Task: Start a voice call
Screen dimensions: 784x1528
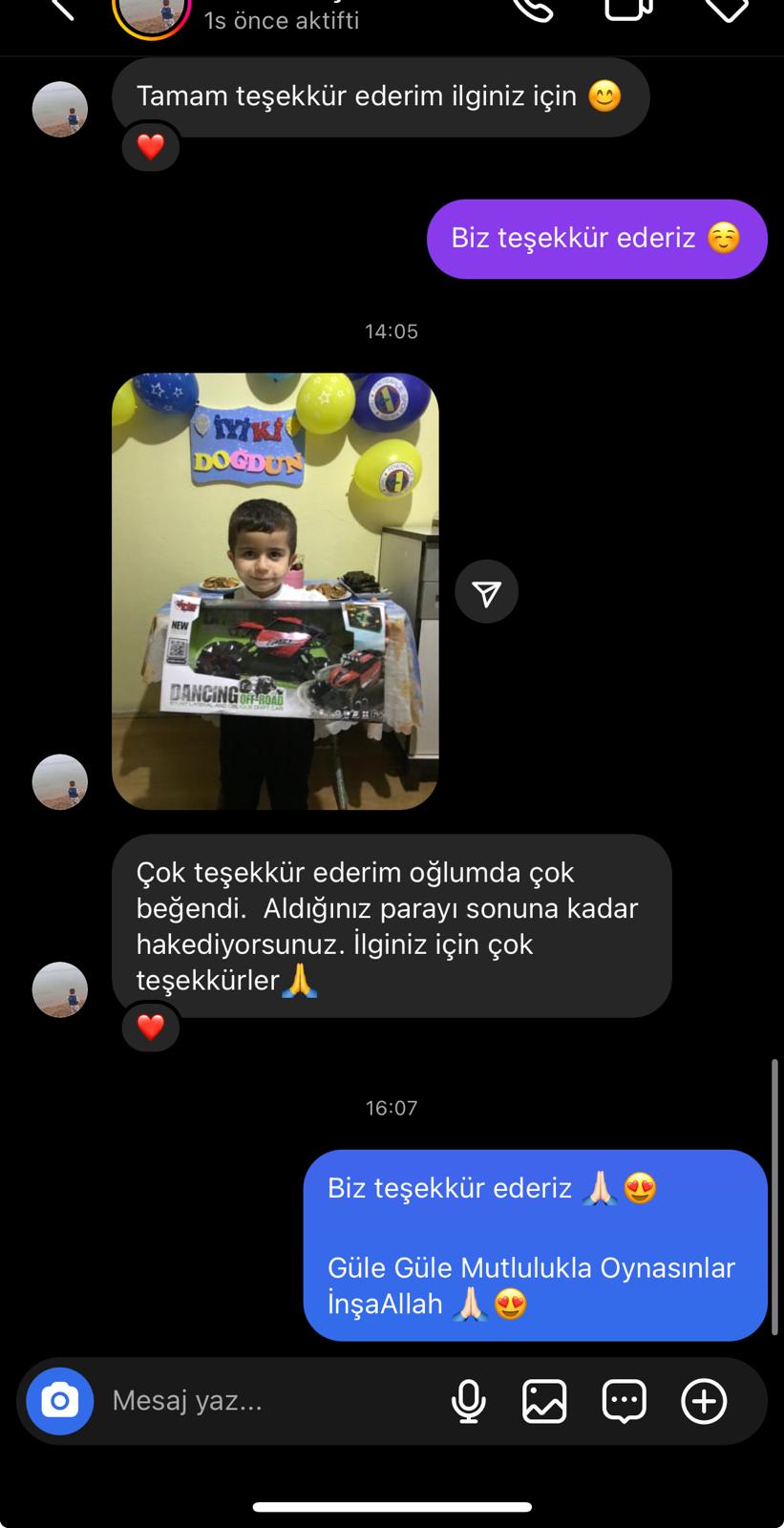Action: point(533,9)
